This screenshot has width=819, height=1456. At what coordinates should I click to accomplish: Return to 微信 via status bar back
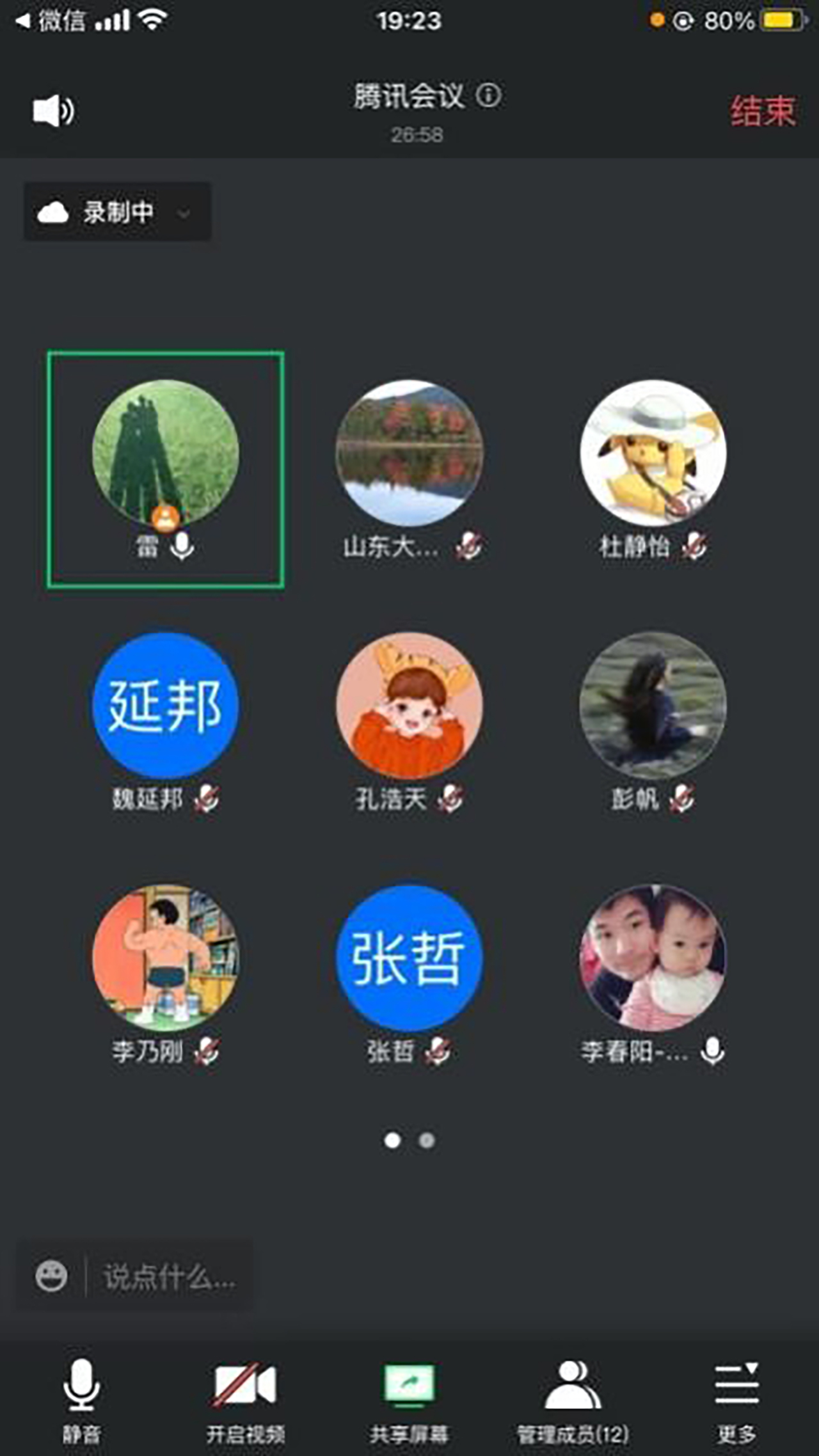[x=50, y=20]
